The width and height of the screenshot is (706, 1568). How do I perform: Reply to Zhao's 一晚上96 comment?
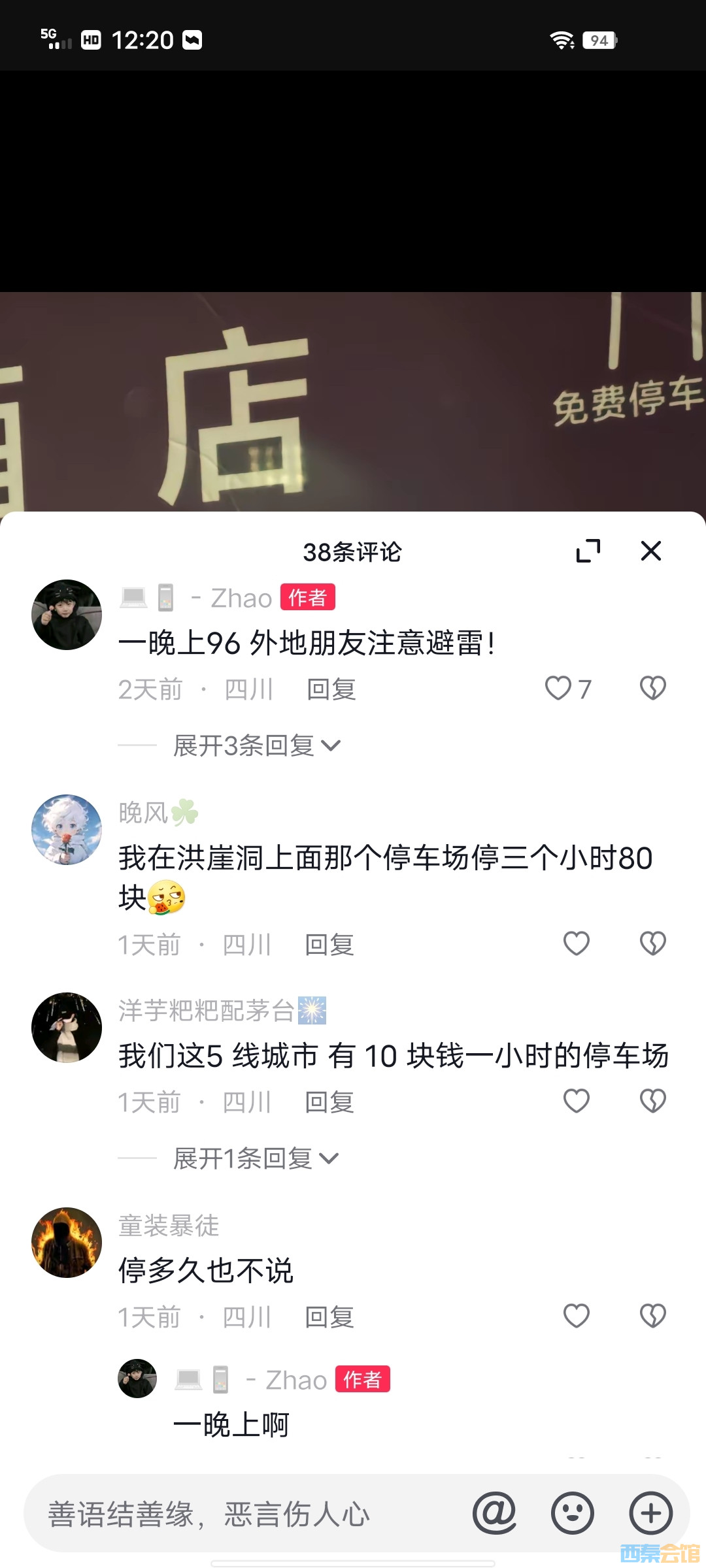[x=331, y=689]
